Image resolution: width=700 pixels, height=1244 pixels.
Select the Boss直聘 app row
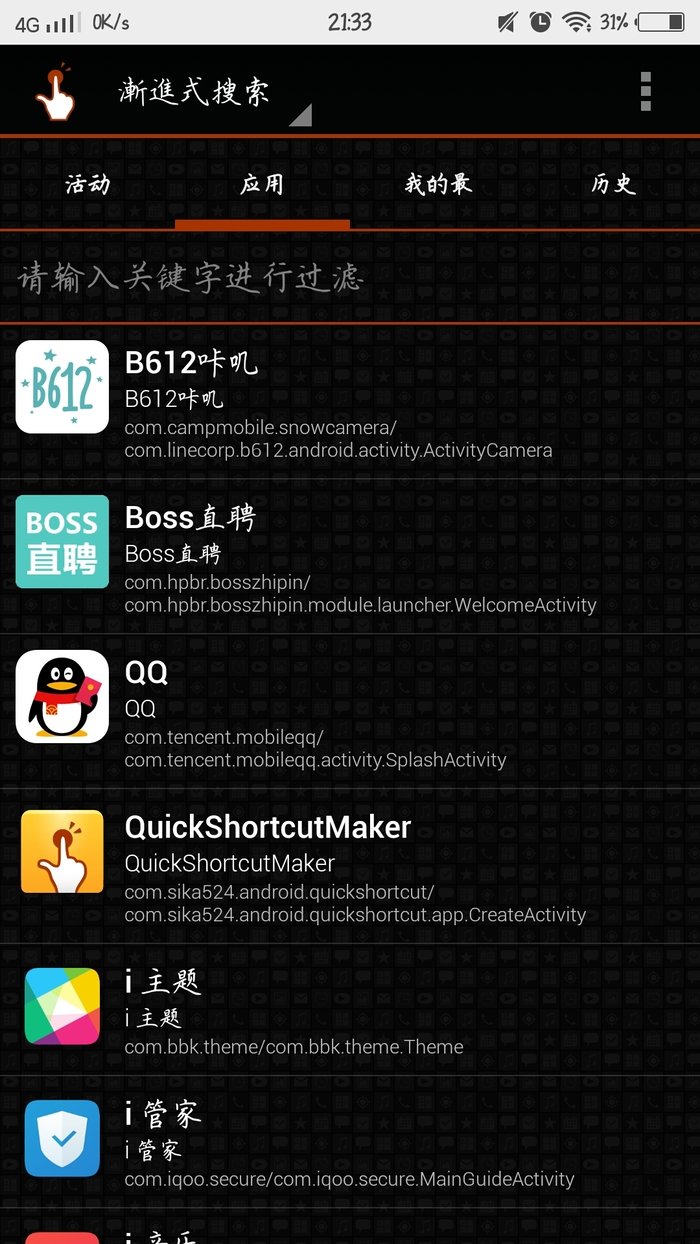coord(350,557)
